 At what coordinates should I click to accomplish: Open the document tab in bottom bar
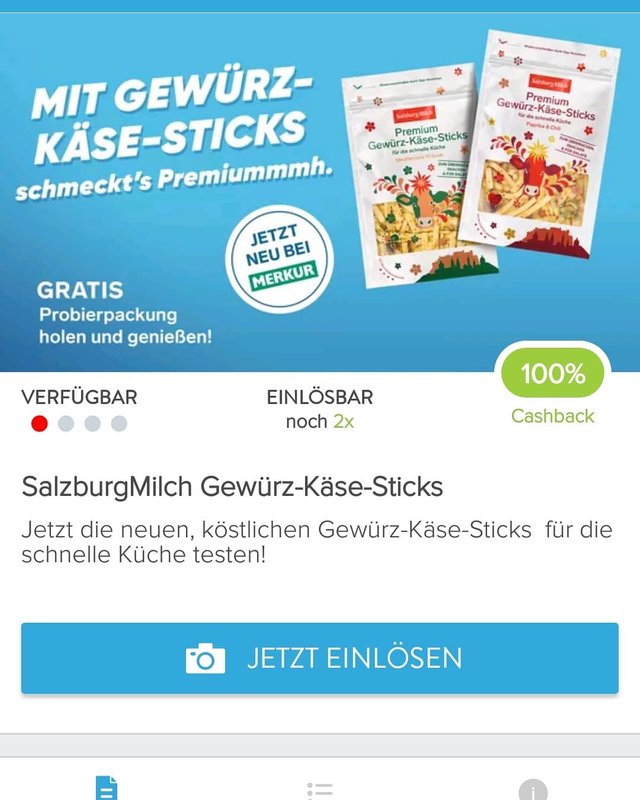[106, 788]
